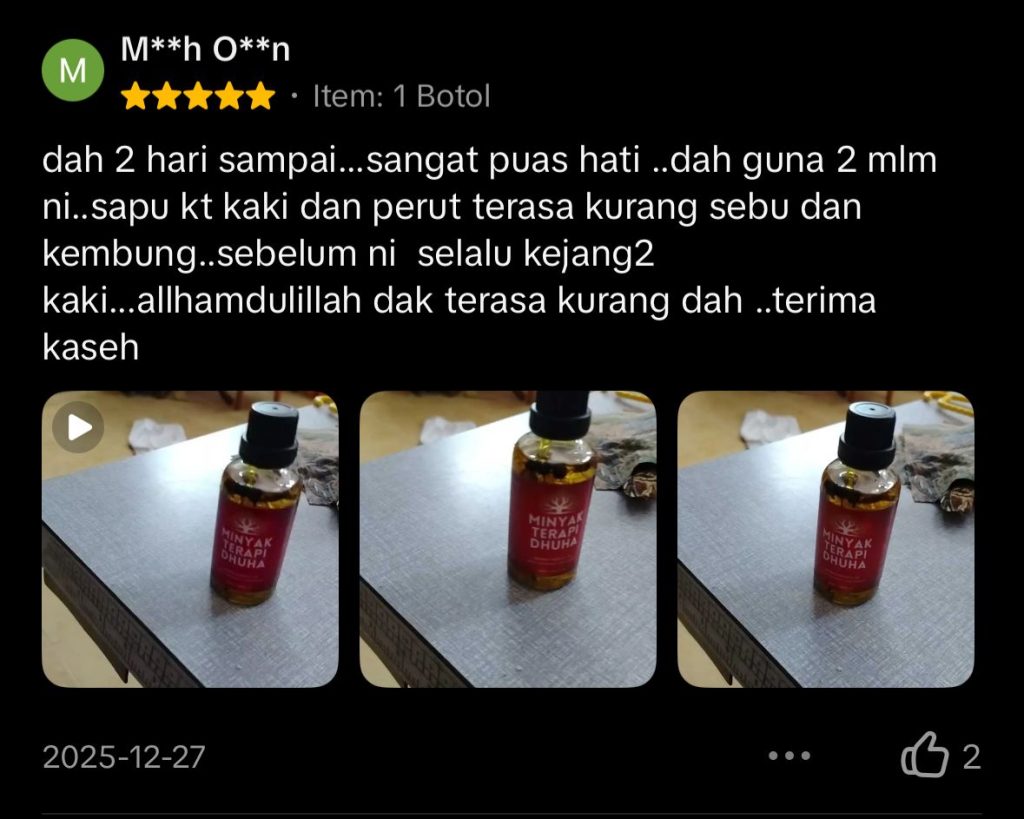
Task: Open the three-dot options for this review
Action: (x=789, y=756)
